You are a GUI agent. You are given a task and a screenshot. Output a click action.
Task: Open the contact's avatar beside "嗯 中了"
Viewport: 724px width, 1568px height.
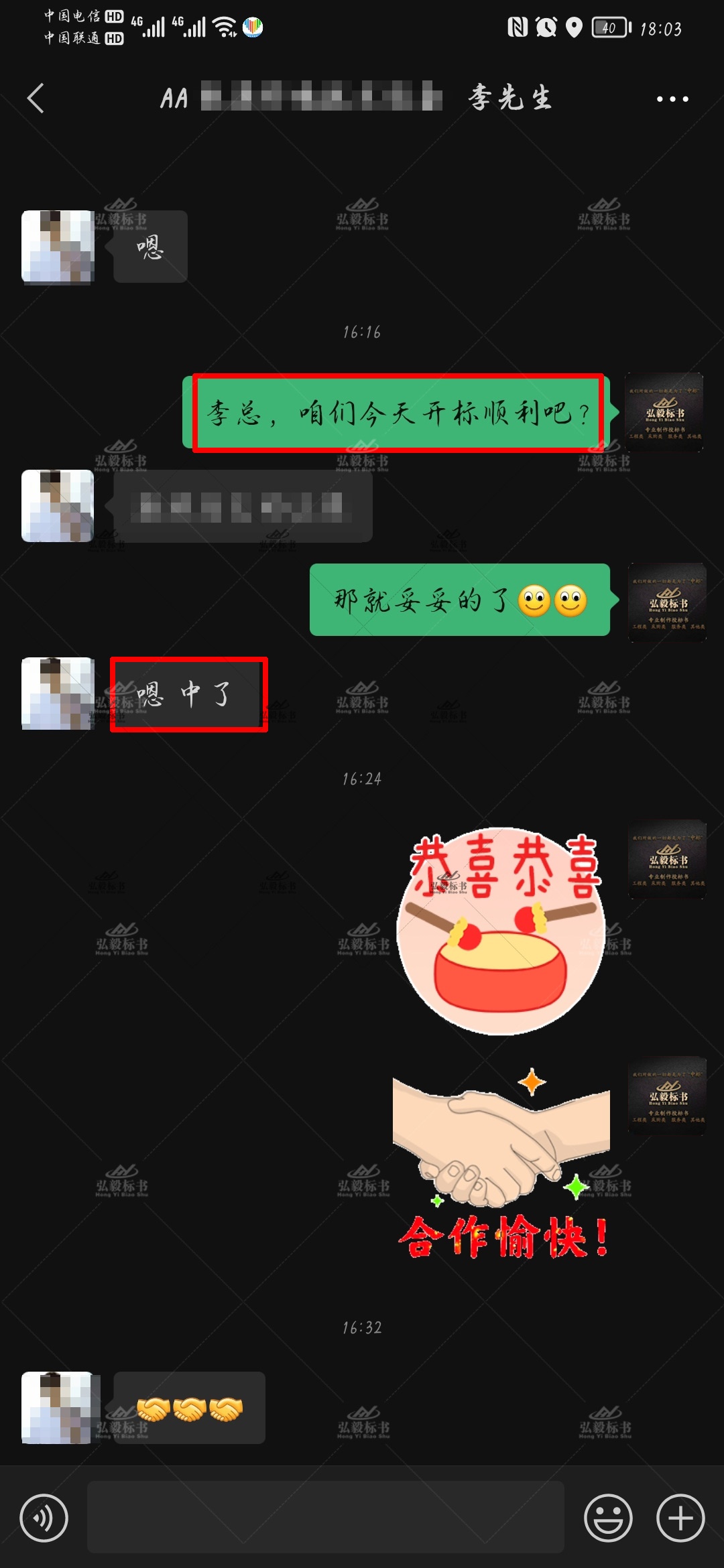tap(58, 694)
